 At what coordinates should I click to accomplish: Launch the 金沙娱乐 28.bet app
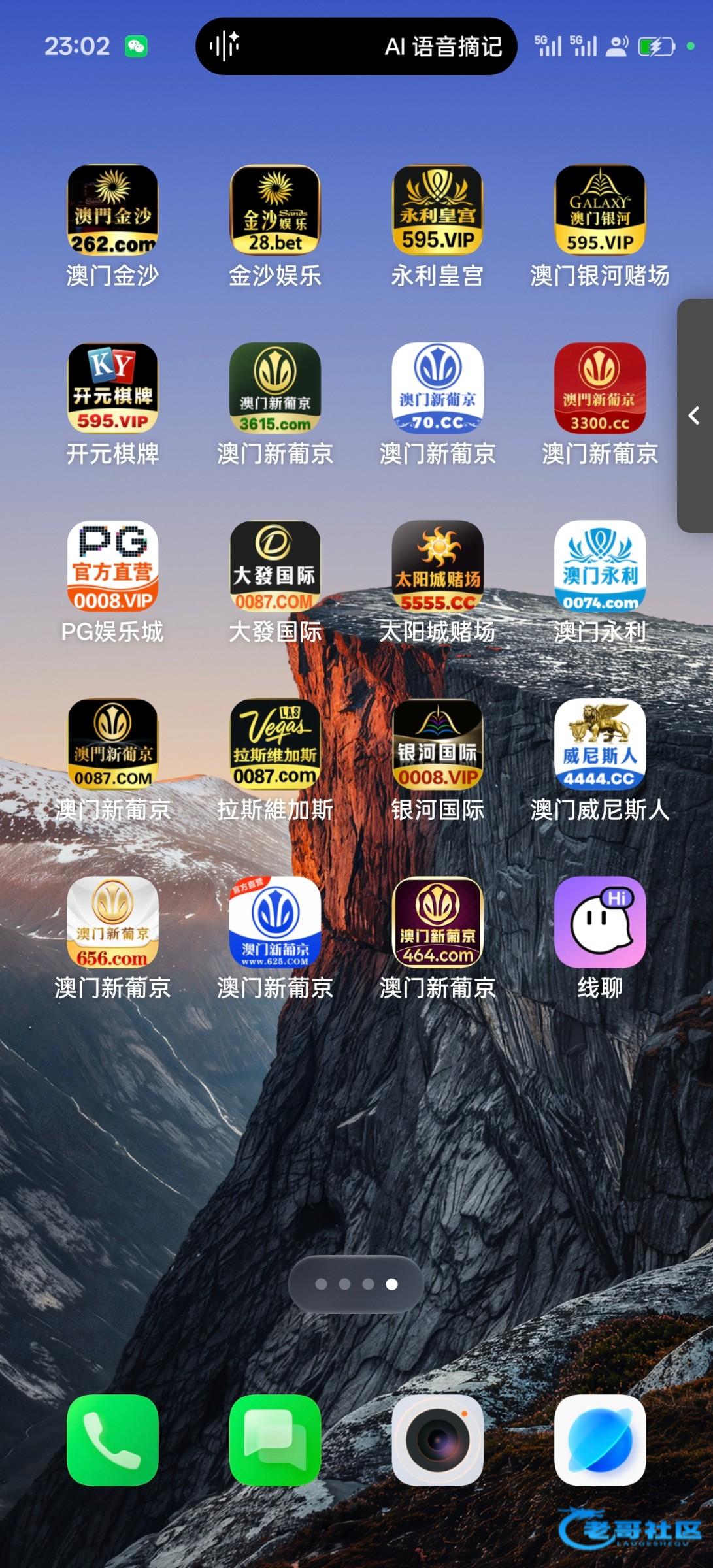(275, 210)
